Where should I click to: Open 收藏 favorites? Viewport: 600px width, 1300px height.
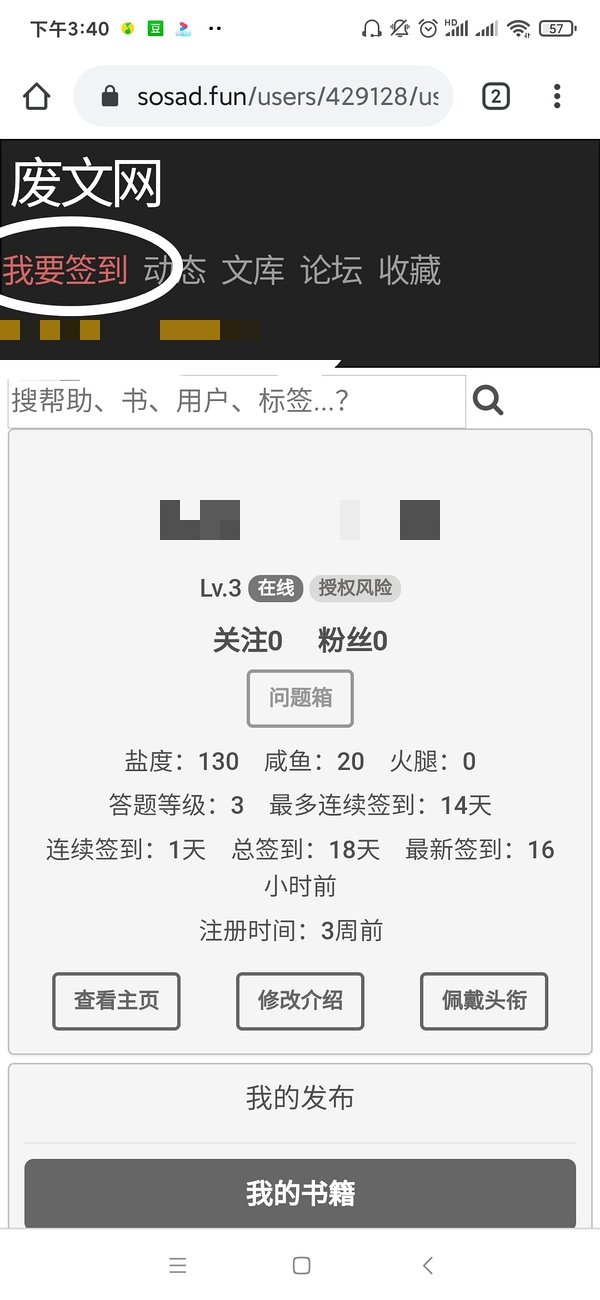409,270
